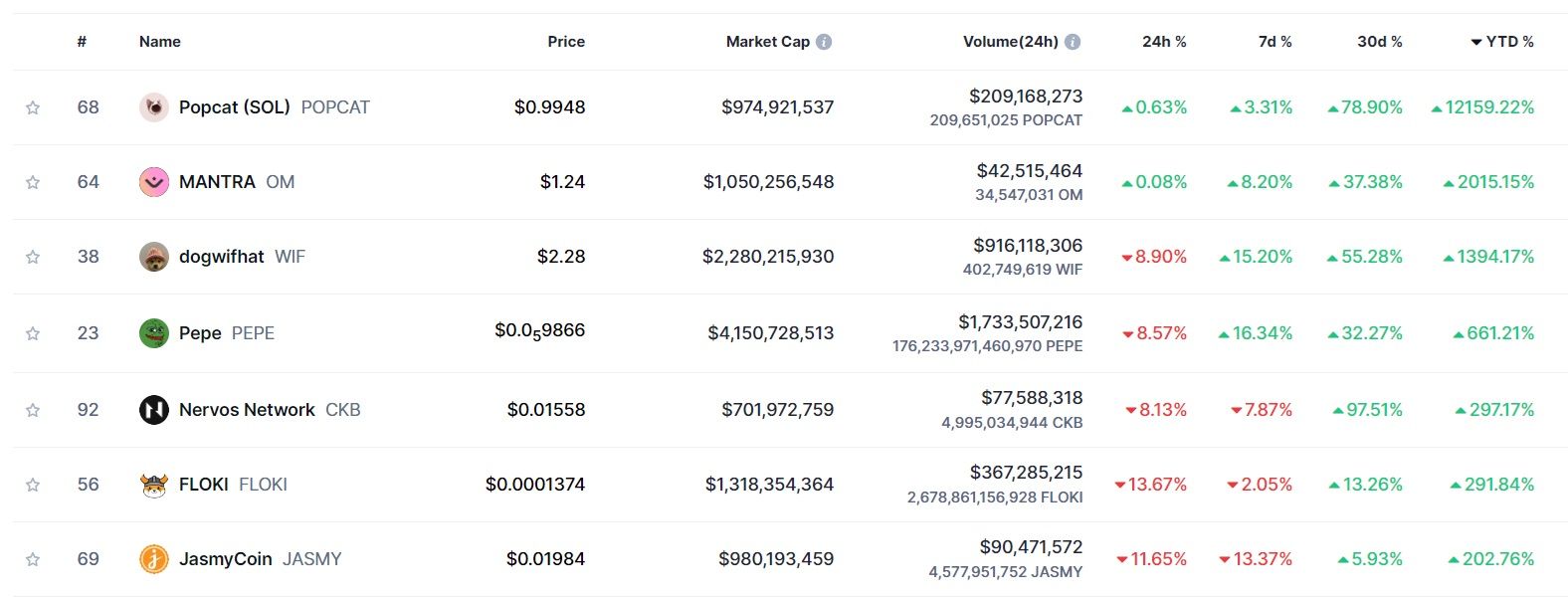Add Popcat (SOL) to watchlist star
Screen dimensions: 1568x598
click(x=33, y=107)
